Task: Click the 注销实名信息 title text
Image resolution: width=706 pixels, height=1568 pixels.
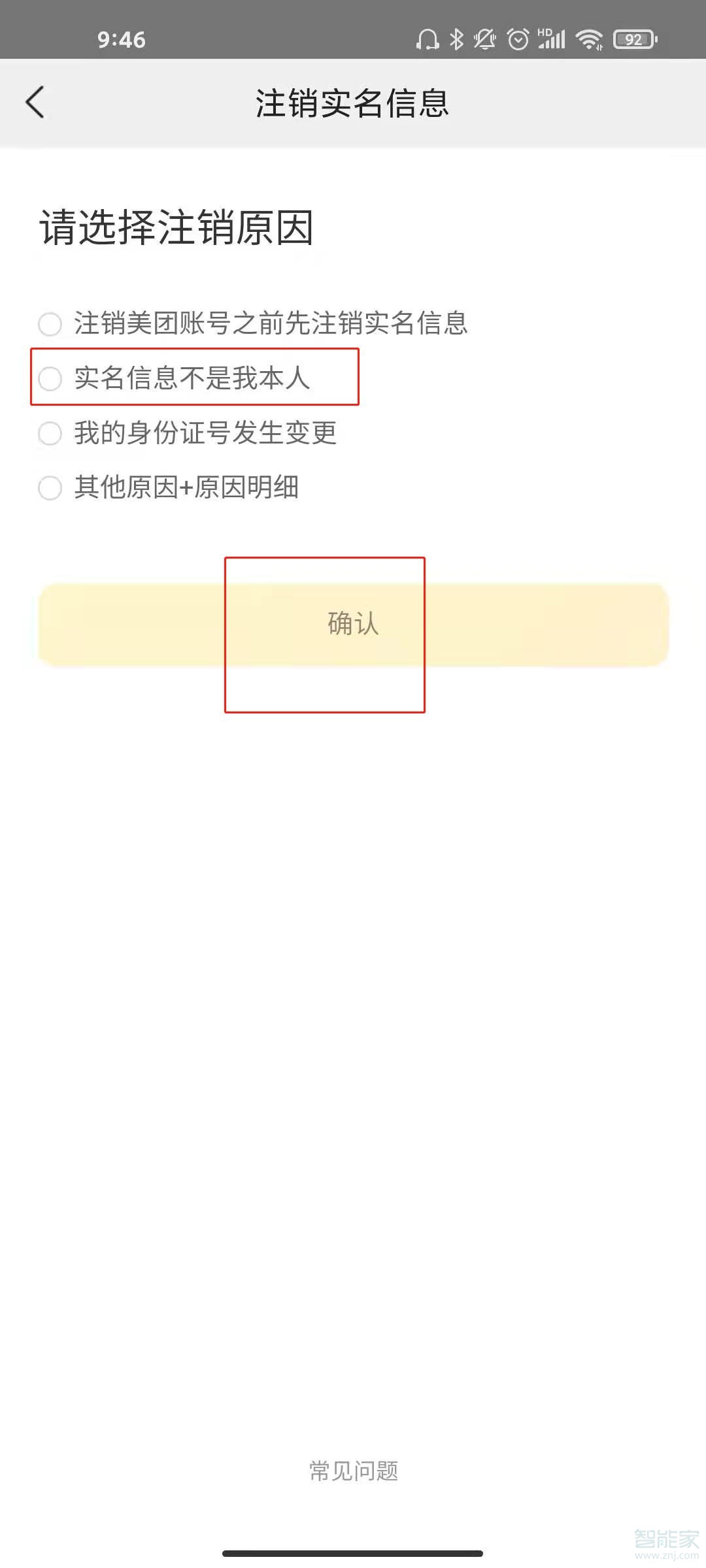Action: click(353, 104)
